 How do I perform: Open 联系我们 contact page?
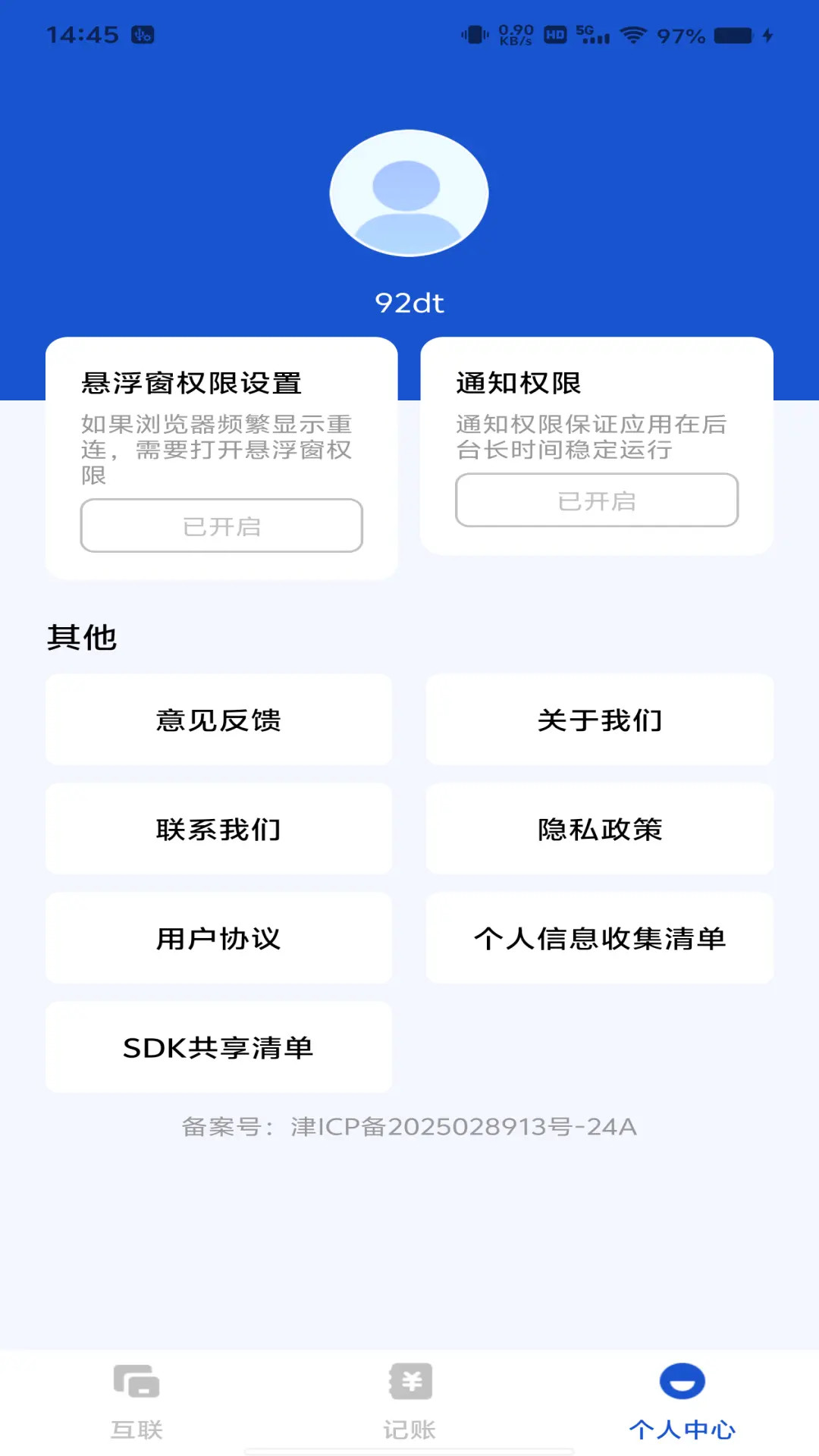[218, 829]
